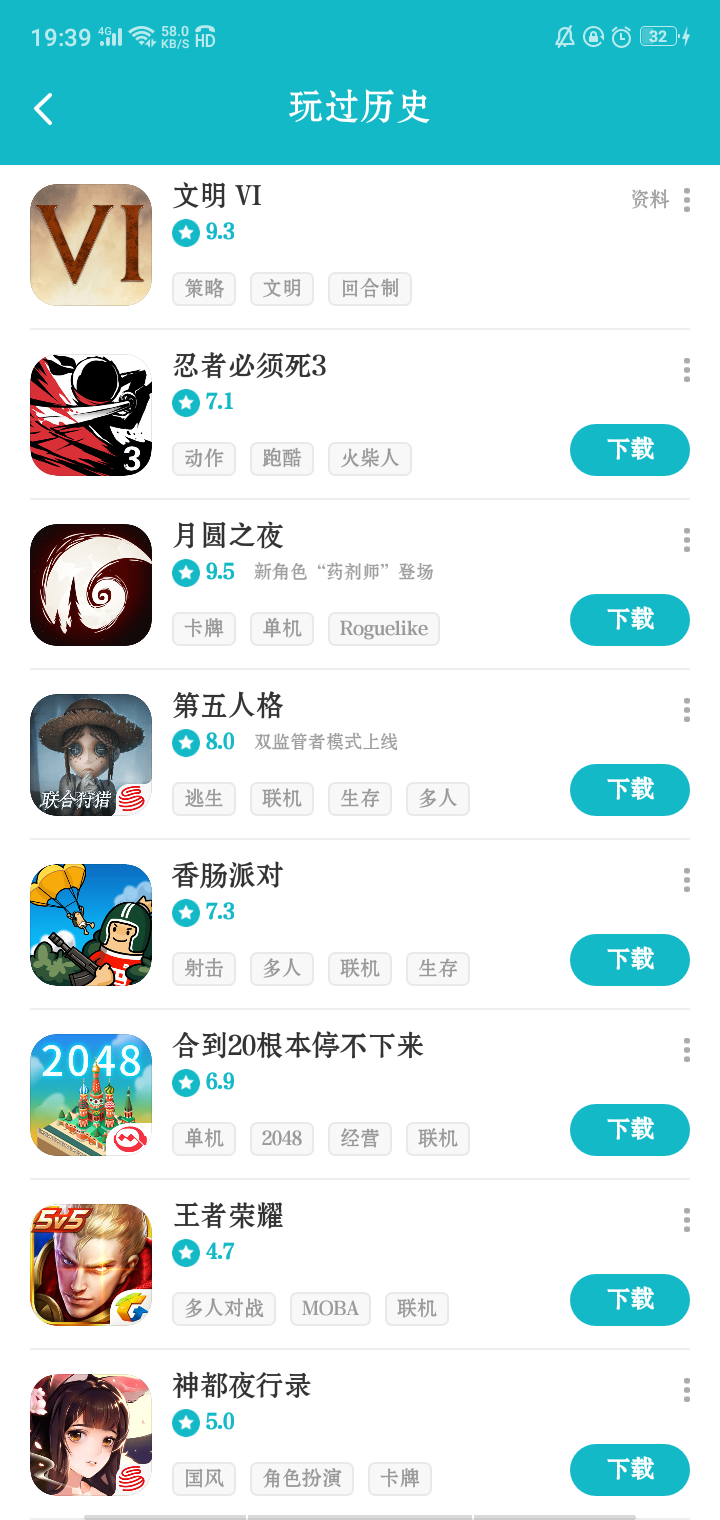Download 忍者必须死3

(629, 450)
